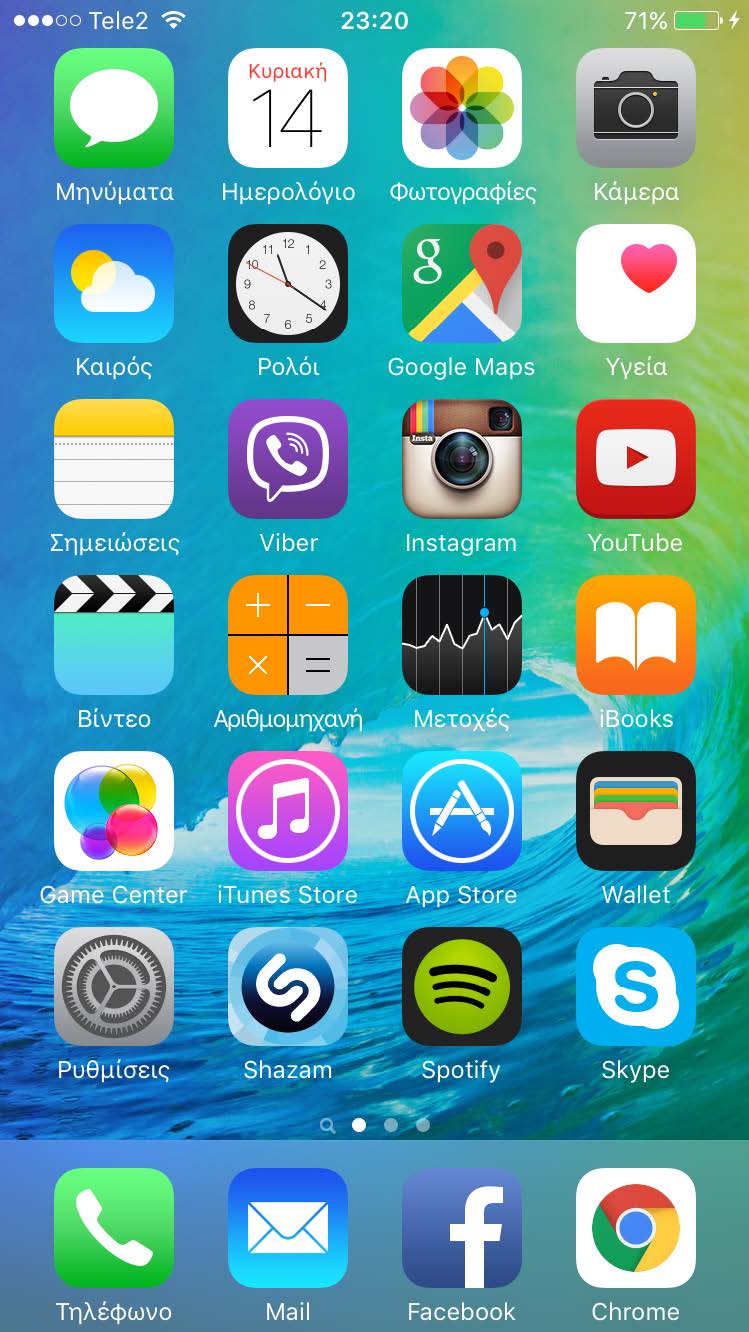
Task: Tap the Facebook app in dock
Action: pos(462,1228)
